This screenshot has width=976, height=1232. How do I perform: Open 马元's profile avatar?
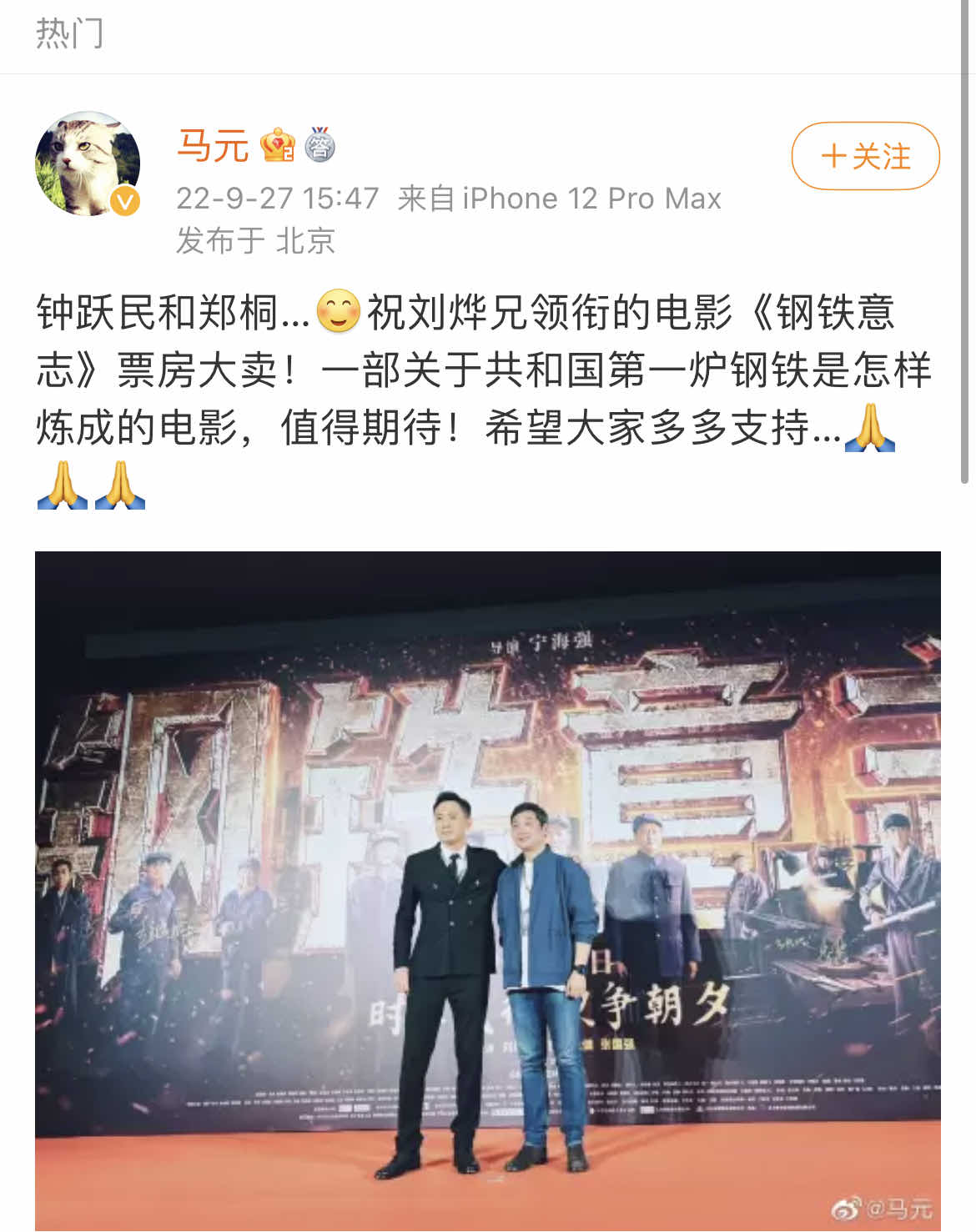(x=88, y=163)
